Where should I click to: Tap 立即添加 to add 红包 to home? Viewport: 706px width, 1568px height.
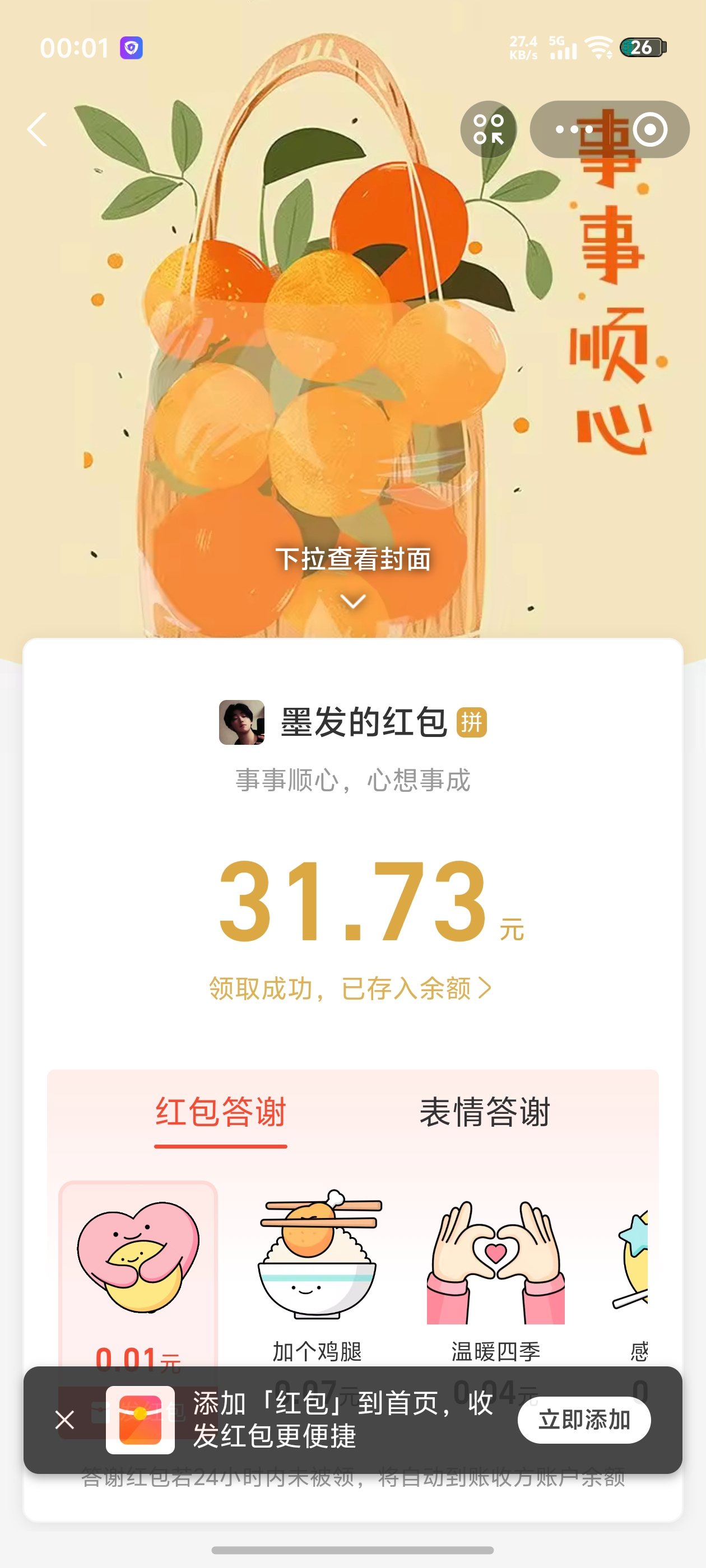(583, 1420)
